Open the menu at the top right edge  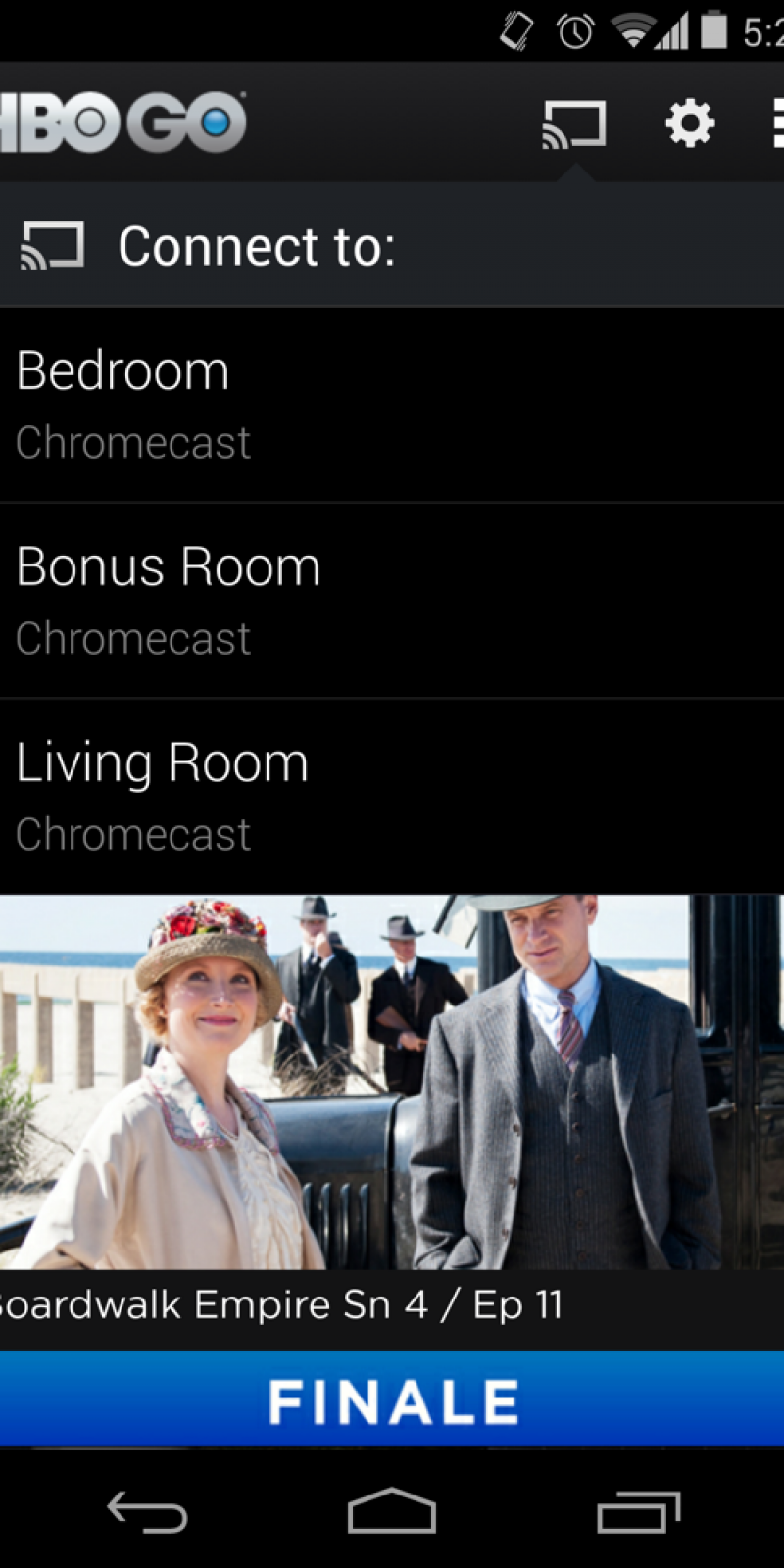coord(776,124)
